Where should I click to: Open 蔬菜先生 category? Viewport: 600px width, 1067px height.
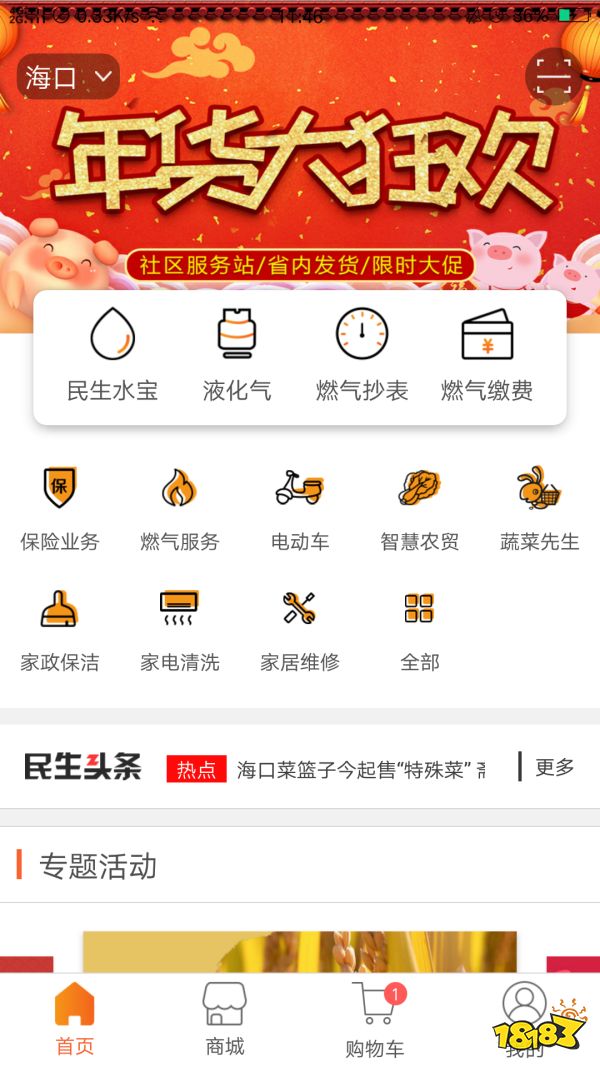coord(540,508)
